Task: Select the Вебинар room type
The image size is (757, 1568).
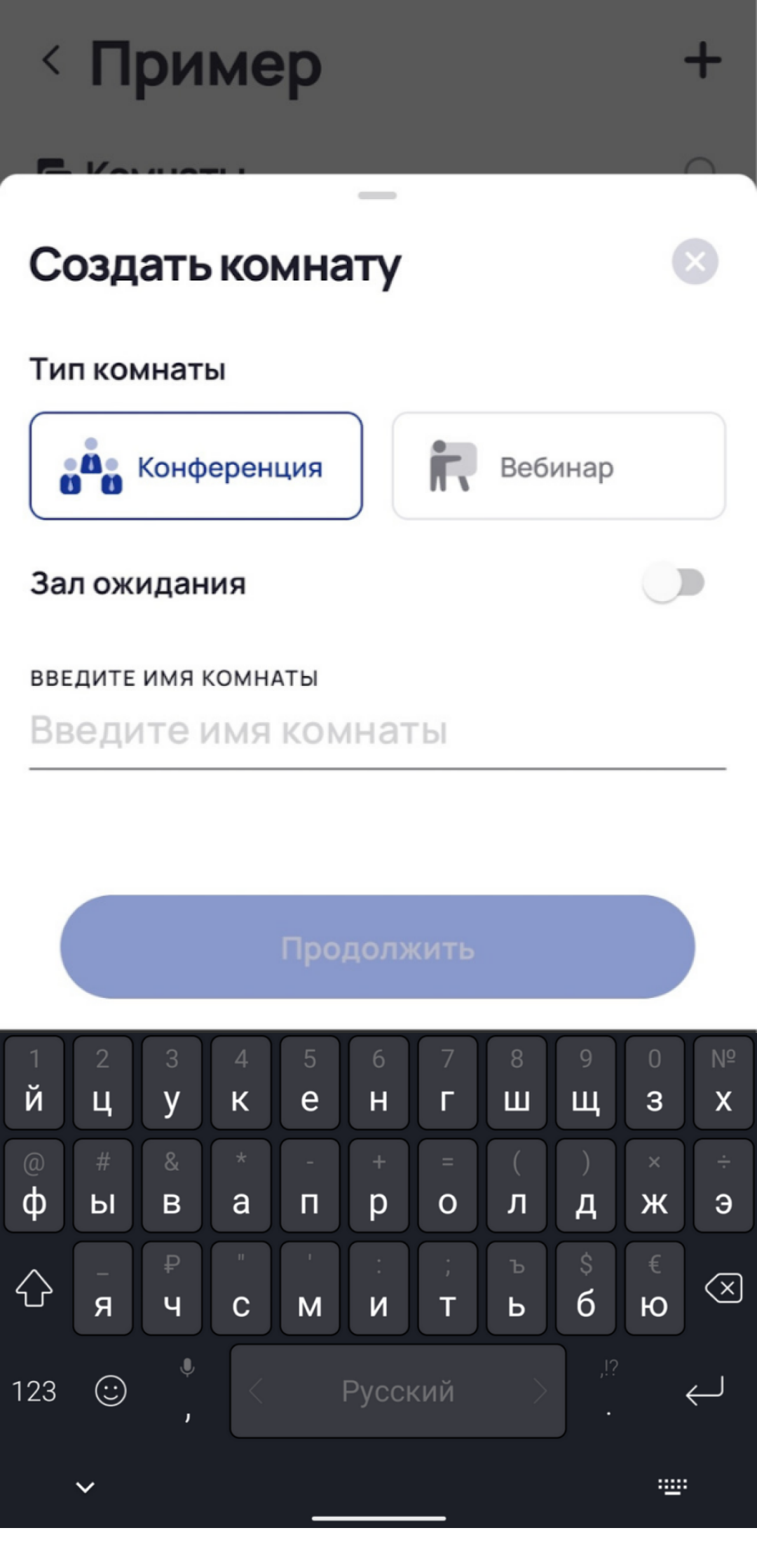Action: point(559,466)
